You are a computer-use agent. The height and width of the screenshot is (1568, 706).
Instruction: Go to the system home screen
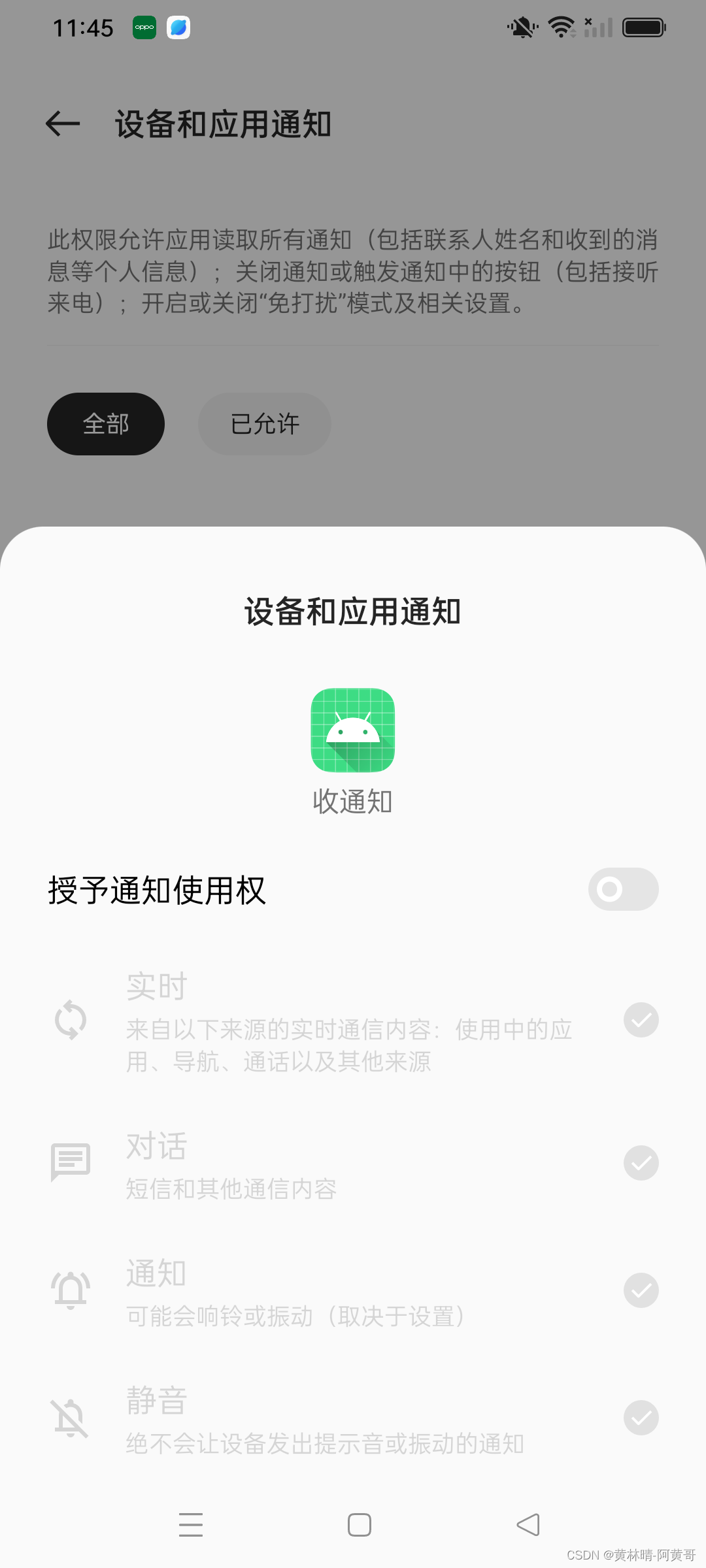coord(360,1525)
